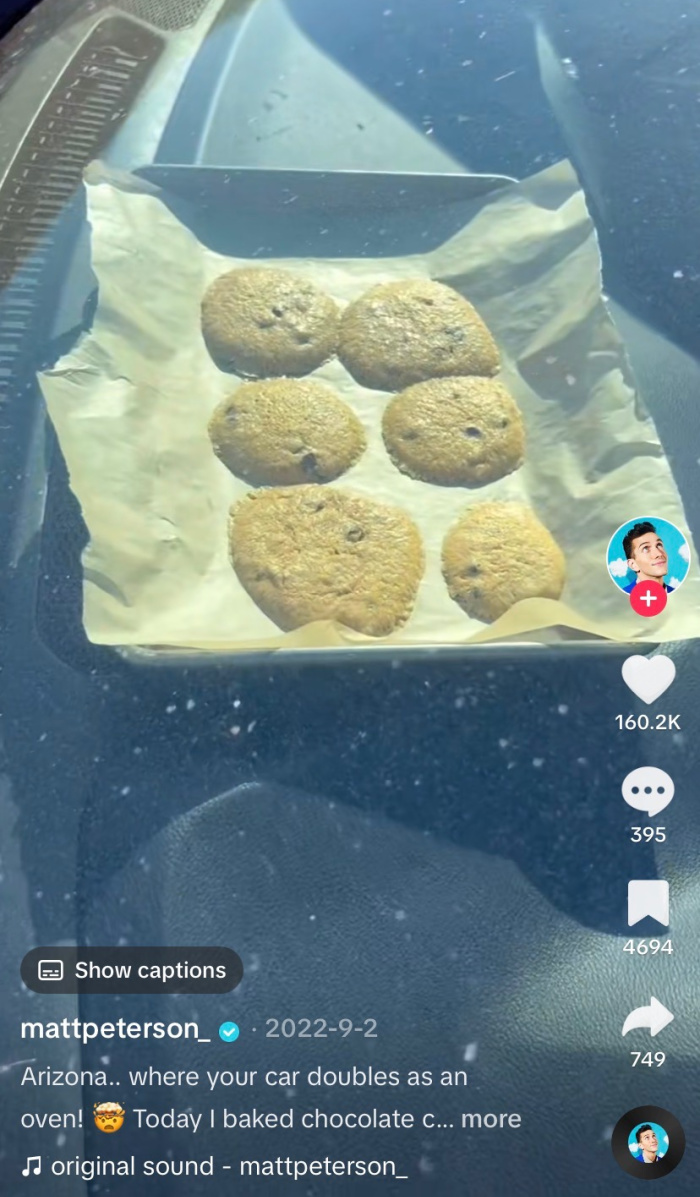Bookmark this video to favorites
This screenshot has width=700, height=1197.
point(648,904)
